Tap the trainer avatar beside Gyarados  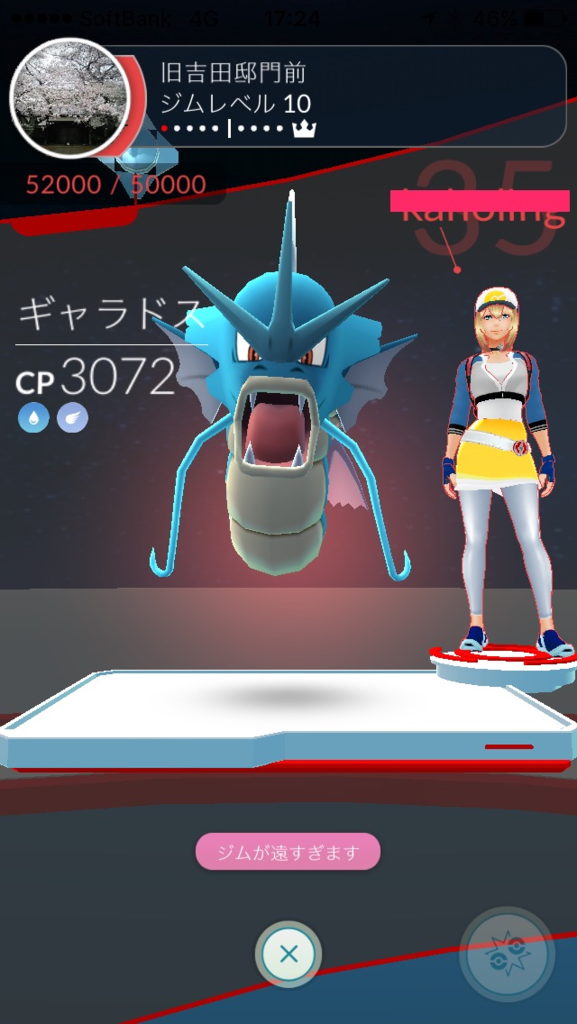tap(501, 468)
